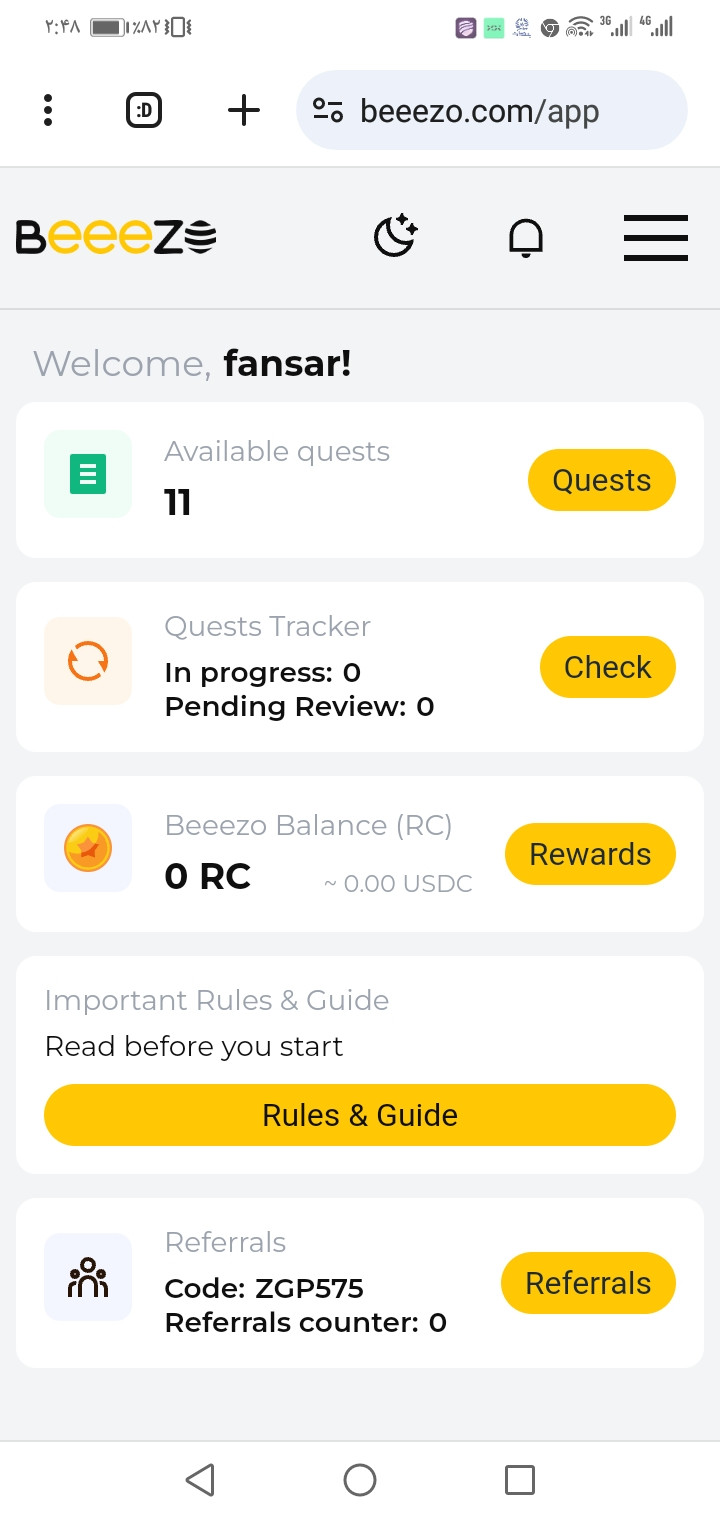720x1520 pixels.
Task: Open the notifications bell
Action: 526,238
